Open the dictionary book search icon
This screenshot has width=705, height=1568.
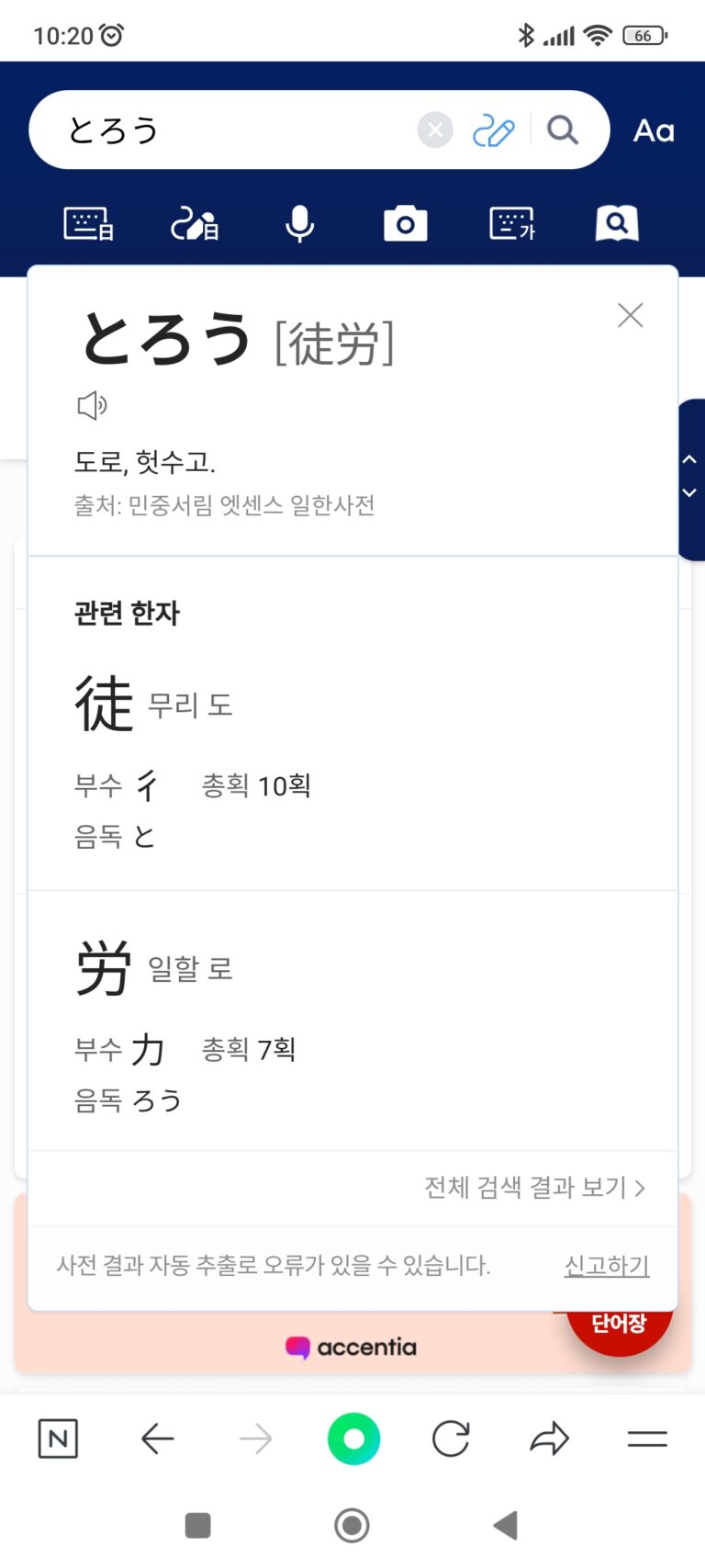(617, 223)
